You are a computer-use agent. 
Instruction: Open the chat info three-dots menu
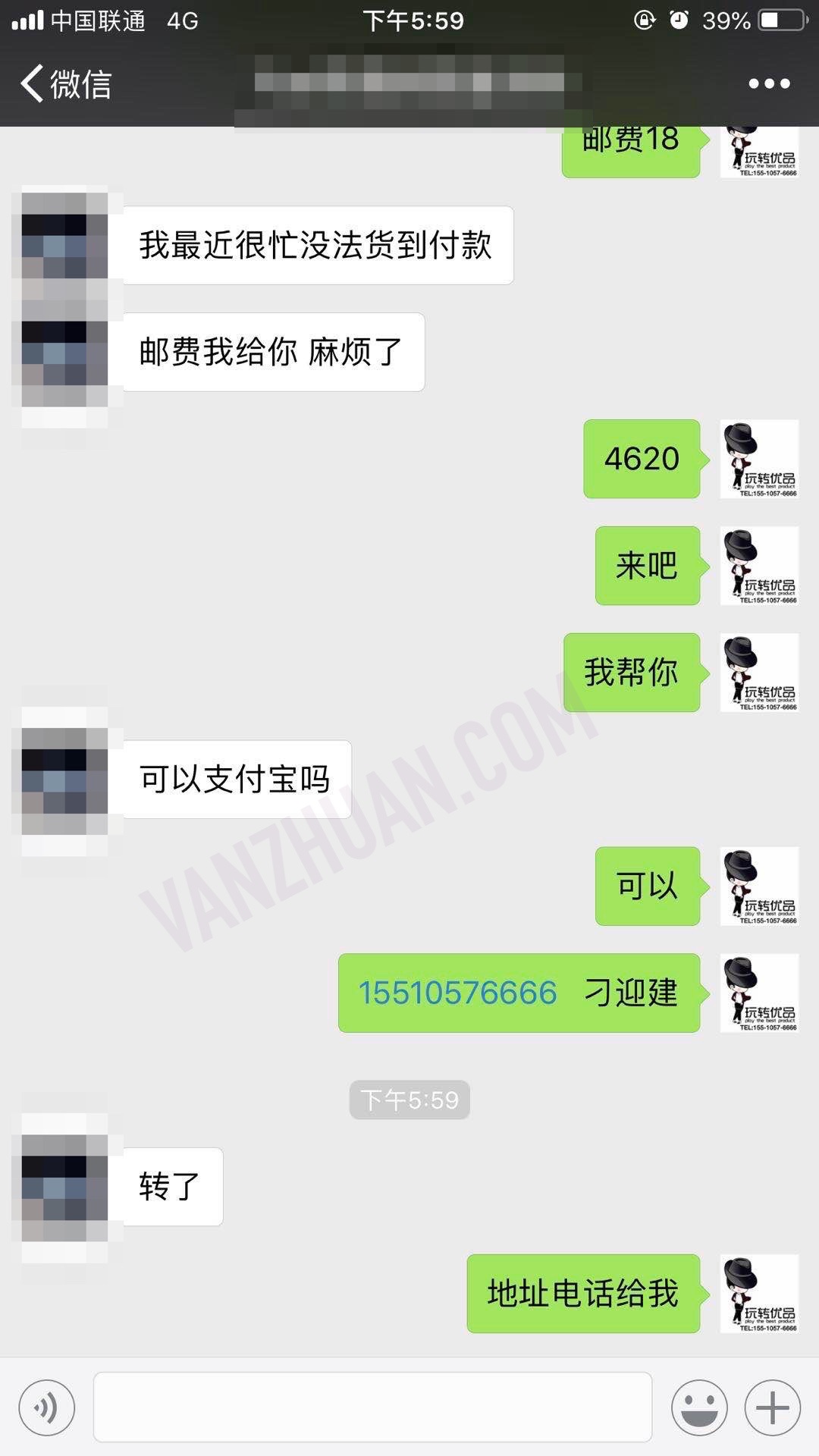(769, 83)
